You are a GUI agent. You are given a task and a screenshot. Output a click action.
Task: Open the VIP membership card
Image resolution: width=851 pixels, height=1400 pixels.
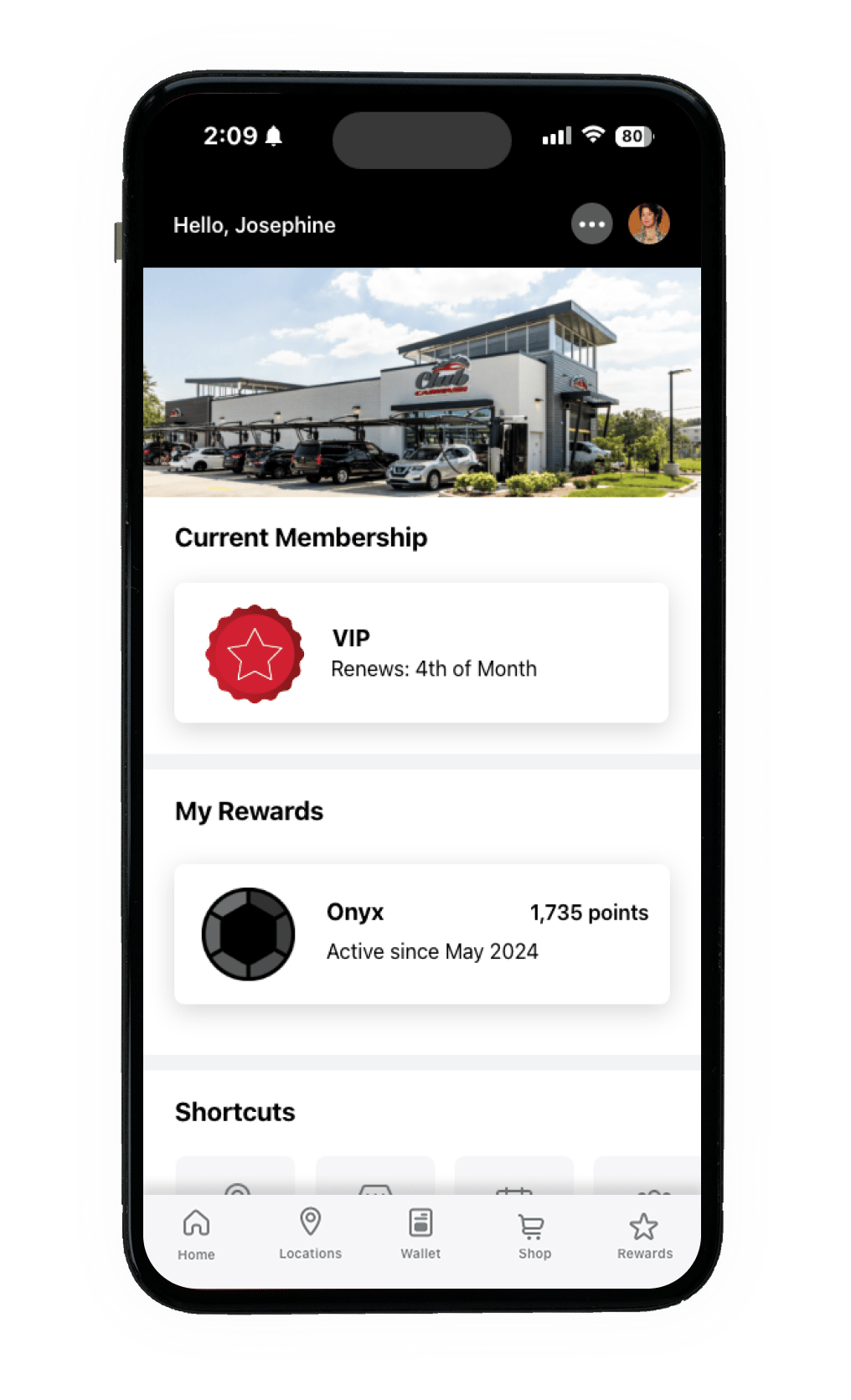tap(421, 653)
